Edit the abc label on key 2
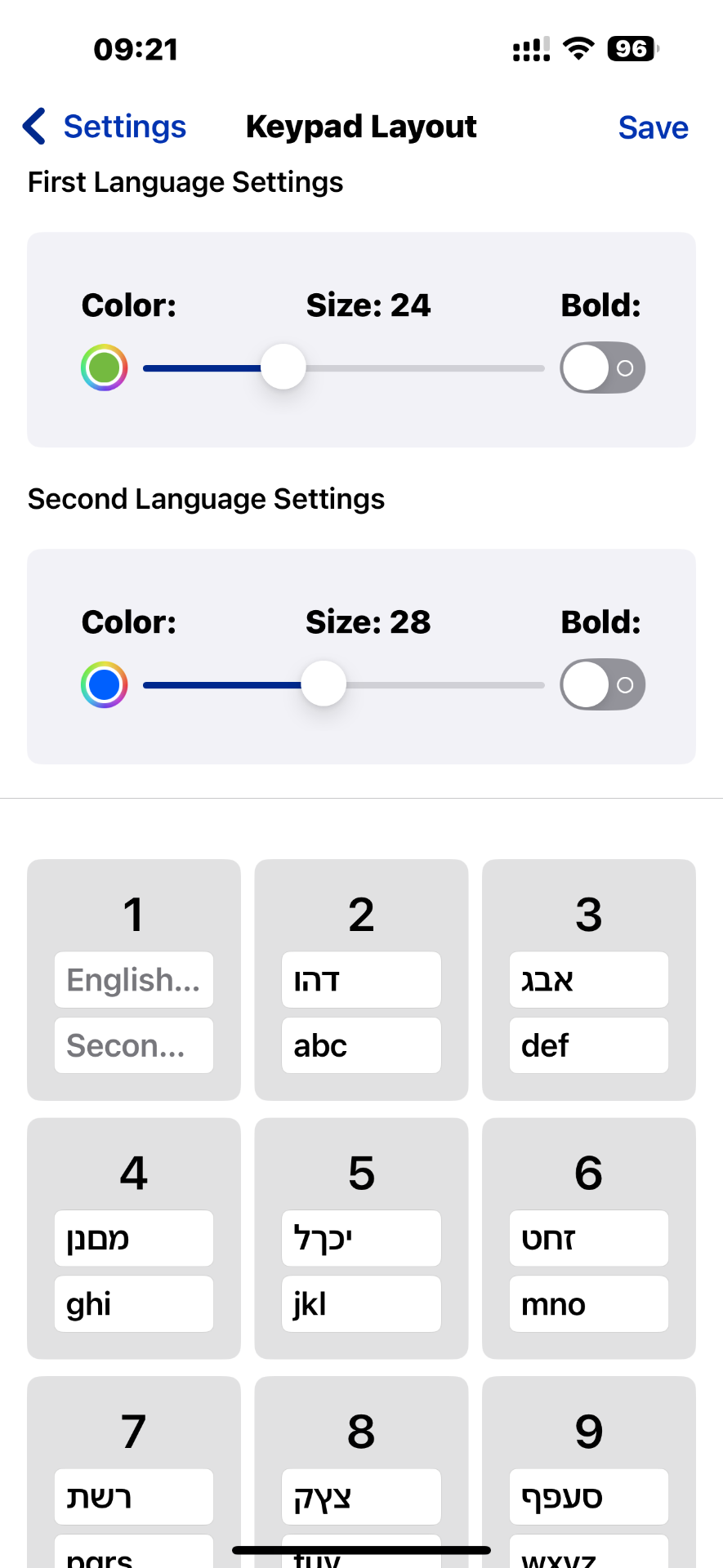Image resolution: width=723 pixels, height=1568 pixels. coord(361,1045)
